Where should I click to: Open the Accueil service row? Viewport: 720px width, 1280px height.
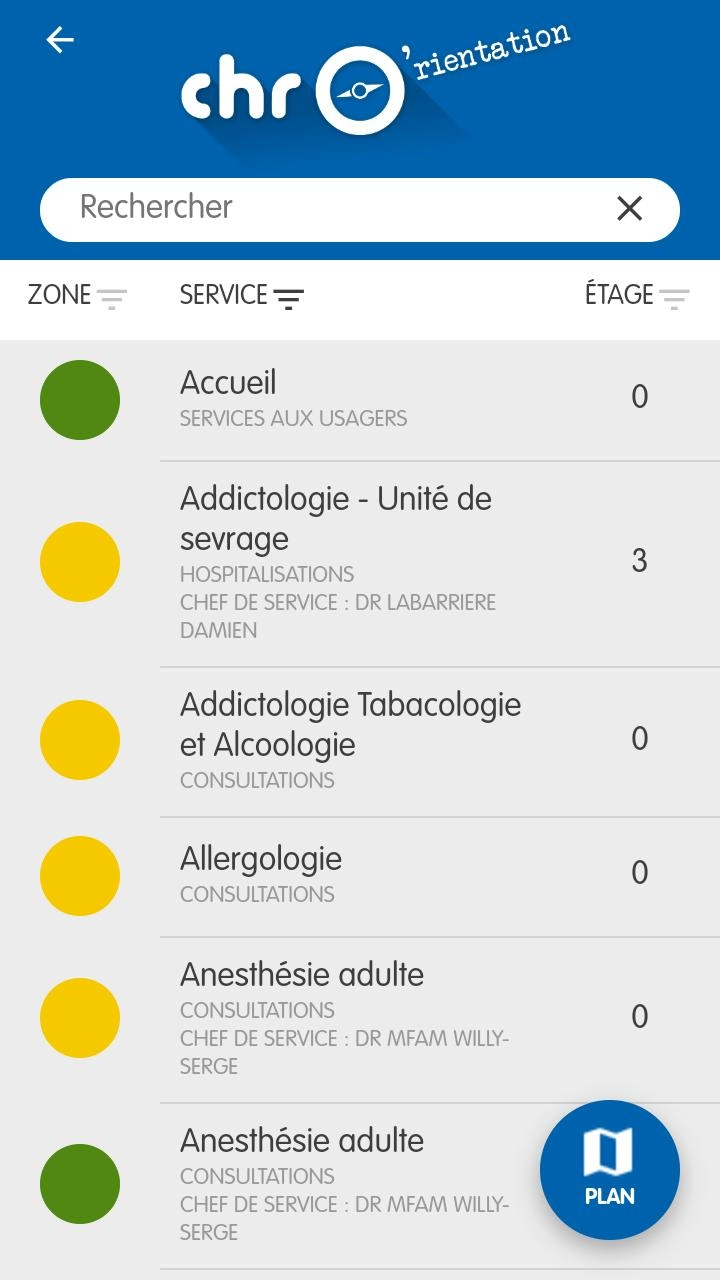(x=360, y=399)
